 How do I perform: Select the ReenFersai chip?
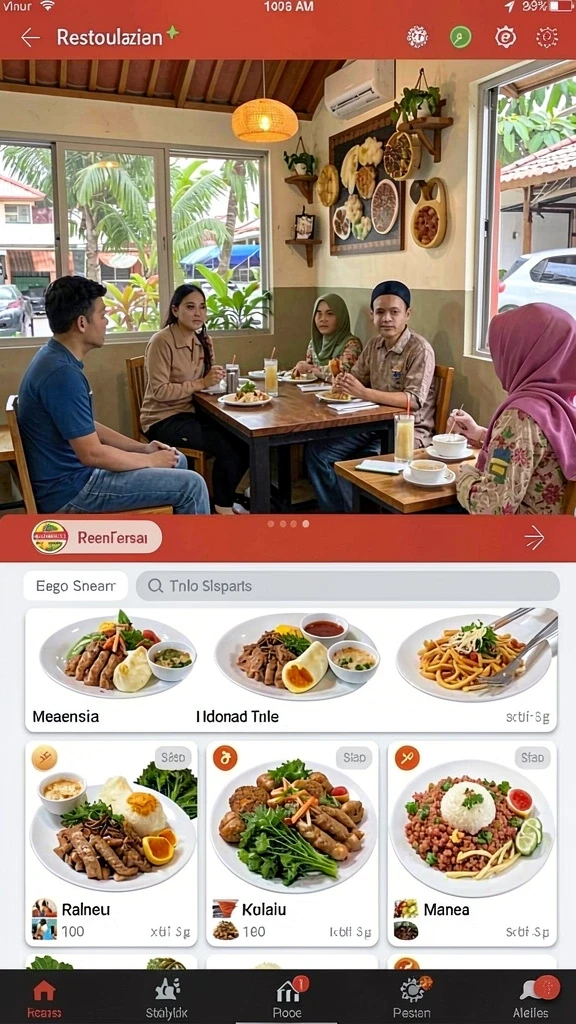pyautogui.click(x=96, y=537)
